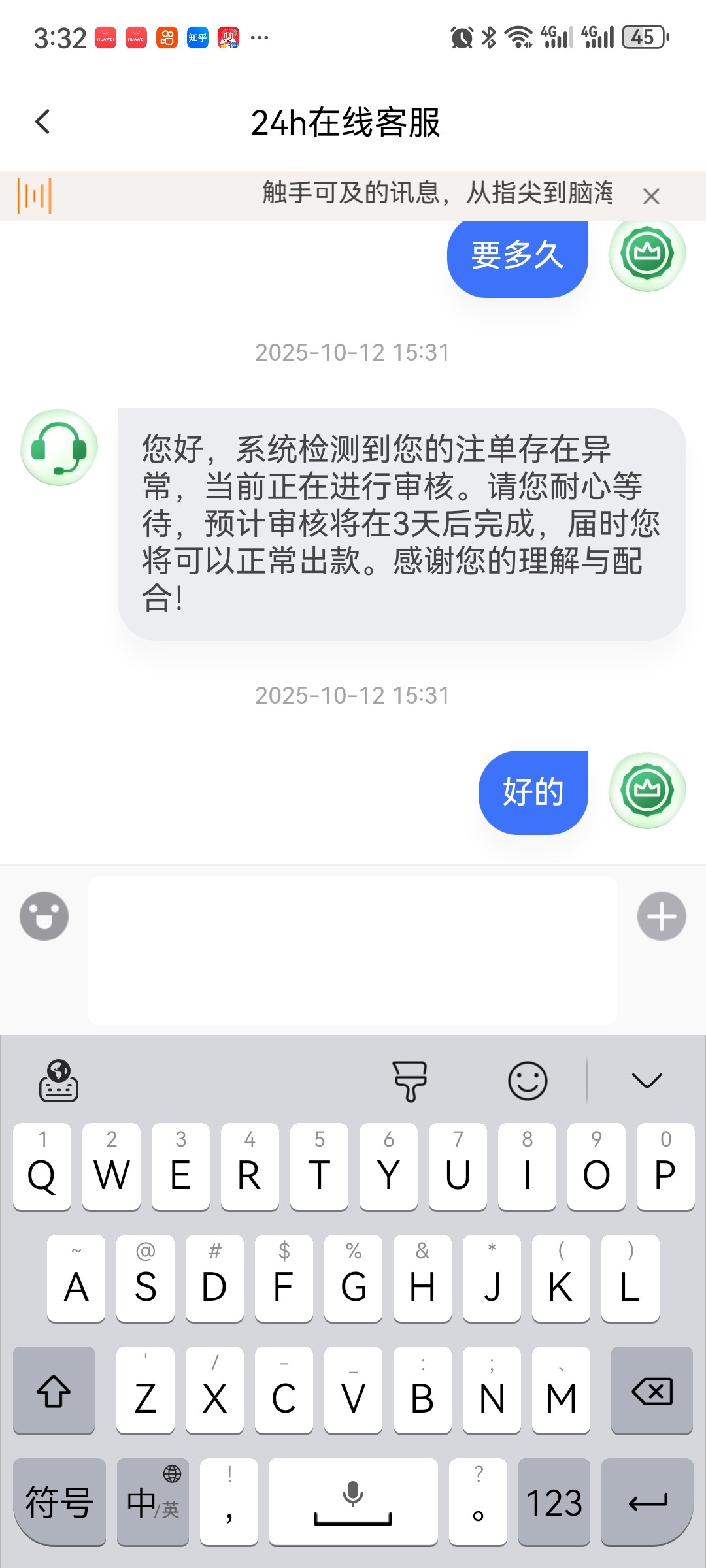Tap the shift key
This screenshot has width=706, height=1568.
(x=54, y=1391)
